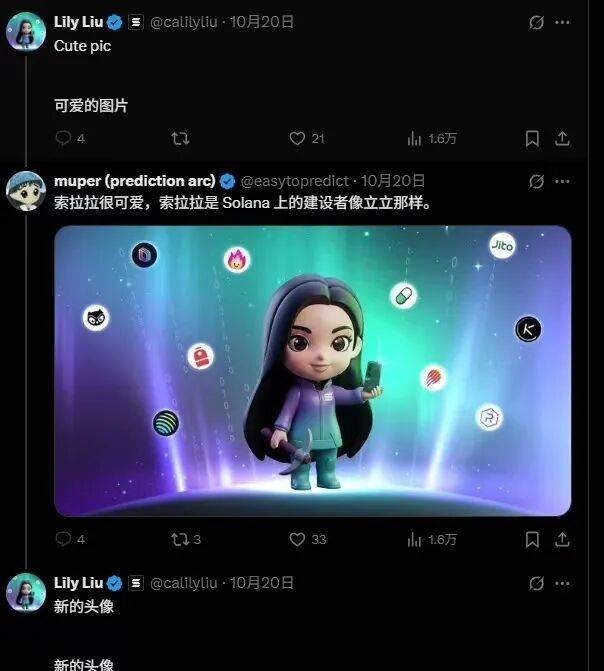Open overflow menu on muper's tweet
The height and width of the screenshot is (671, 604).
(x=562, y=181)
